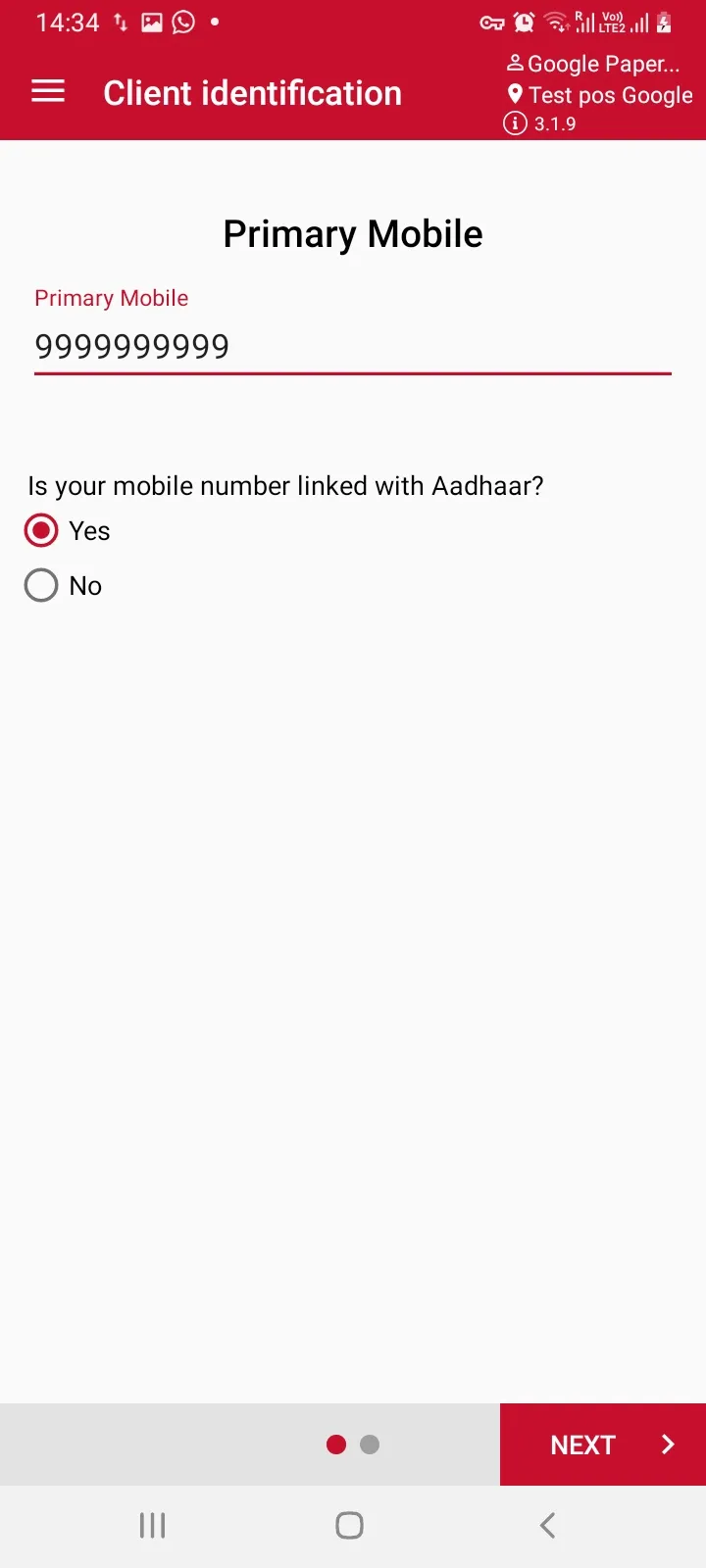The height and width of the screenshot is (1568, 706).
Task: Tap the first red pagination dot
Action: click(x=336, y=1444)
